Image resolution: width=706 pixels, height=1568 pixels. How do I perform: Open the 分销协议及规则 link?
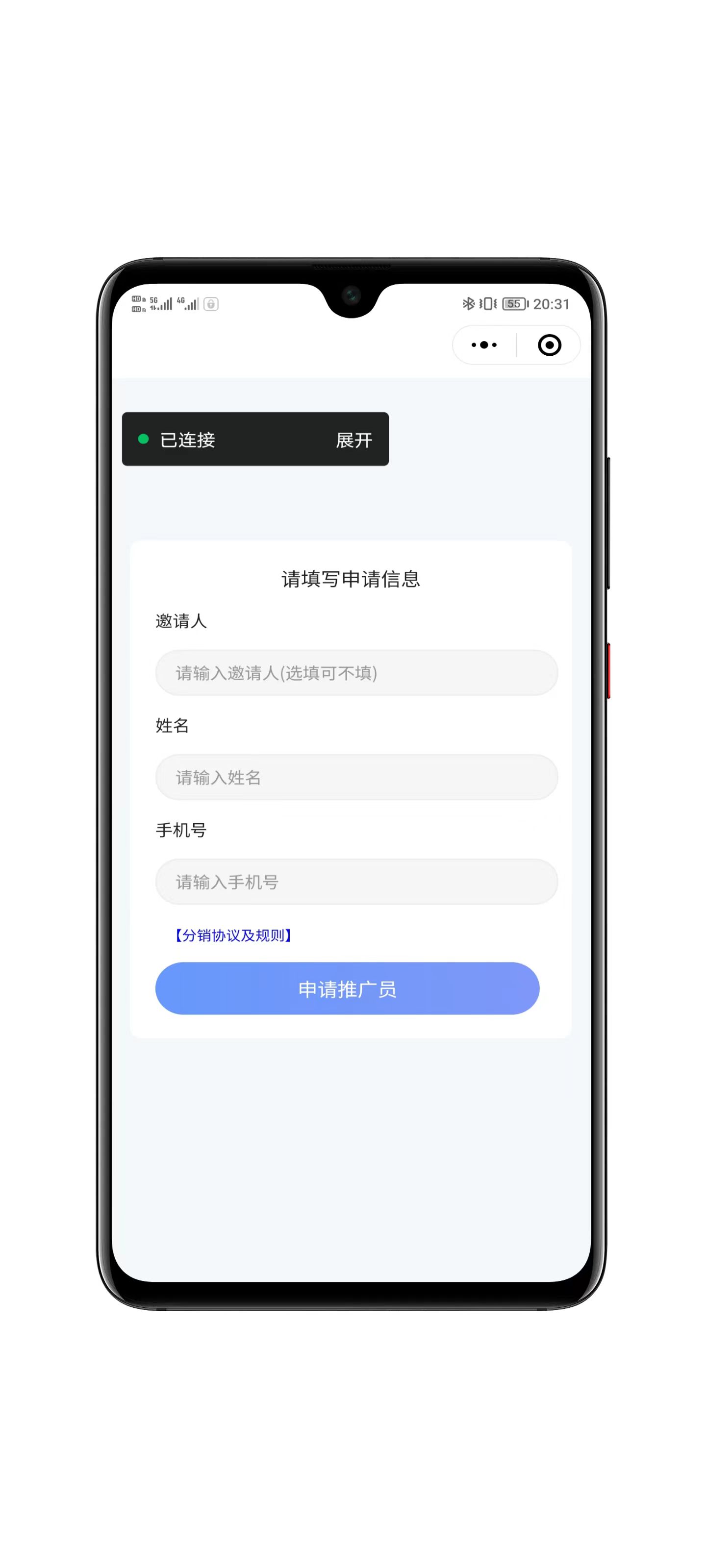click(233, 935)
